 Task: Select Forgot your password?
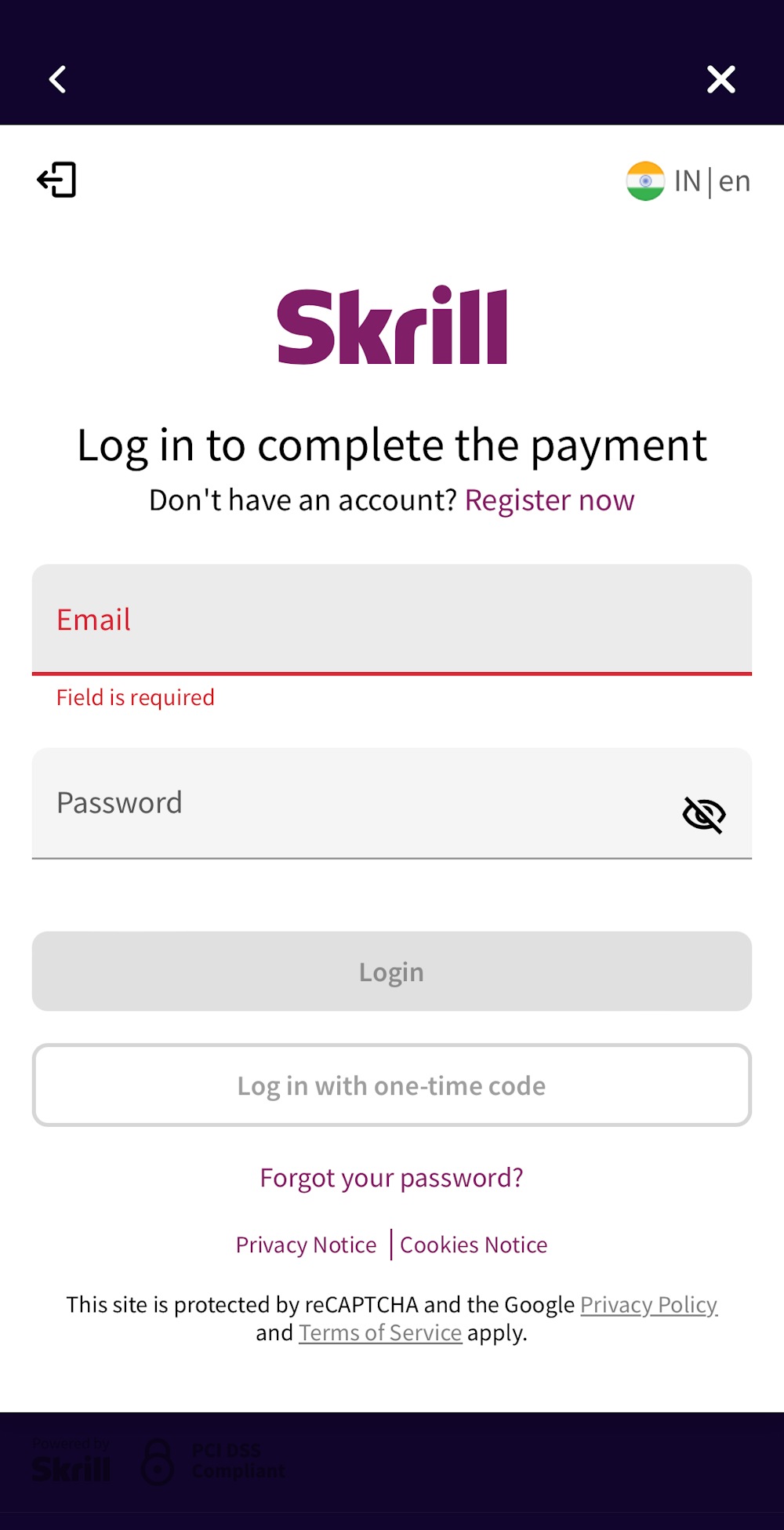point(391,1178)
